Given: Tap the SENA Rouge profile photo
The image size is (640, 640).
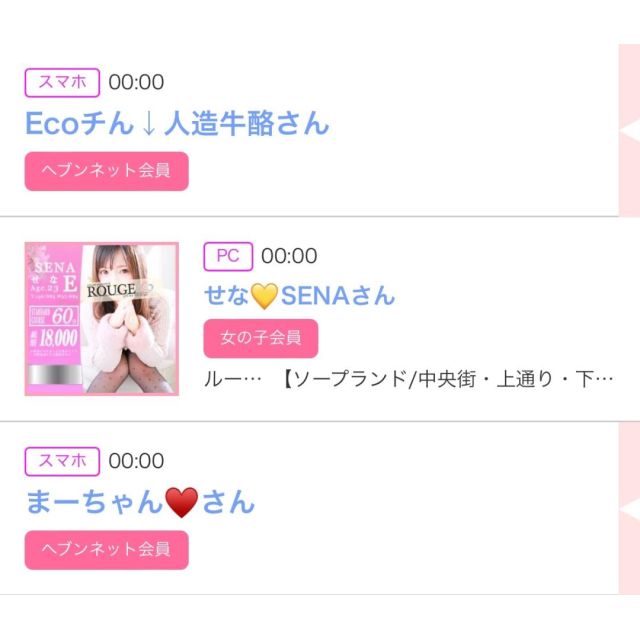Looking at the screenshot, I should click(102, 319).
